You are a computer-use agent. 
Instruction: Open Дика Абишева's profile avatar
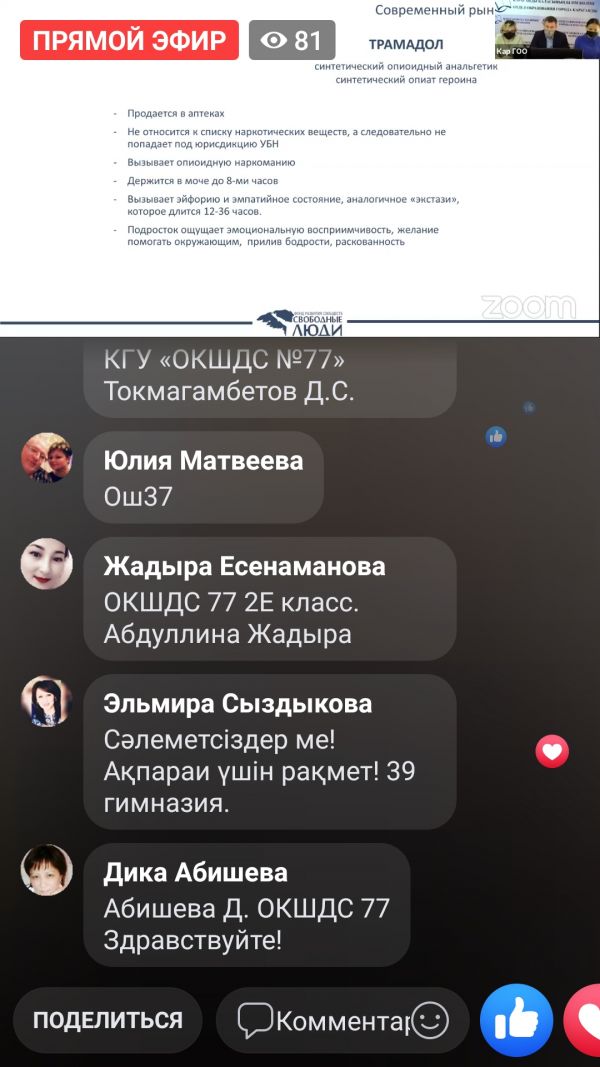click(x=46, y=869)
